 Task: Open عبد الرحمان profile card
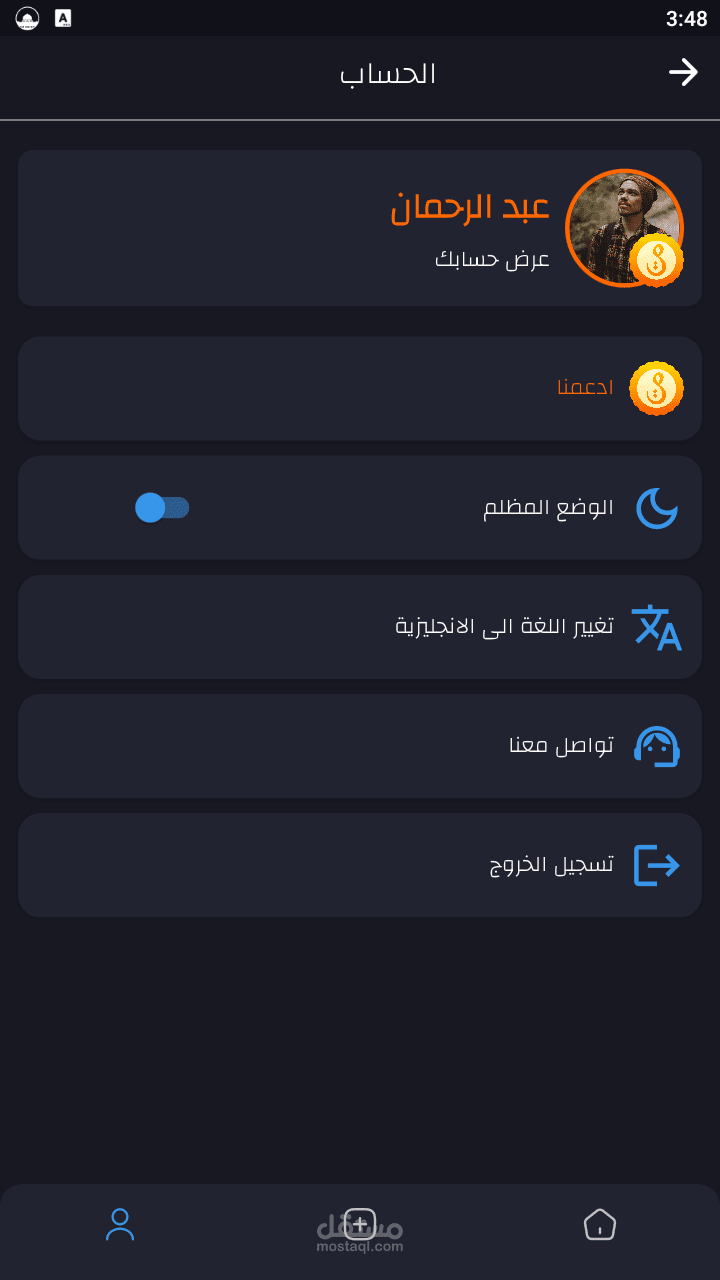[360, 228]
